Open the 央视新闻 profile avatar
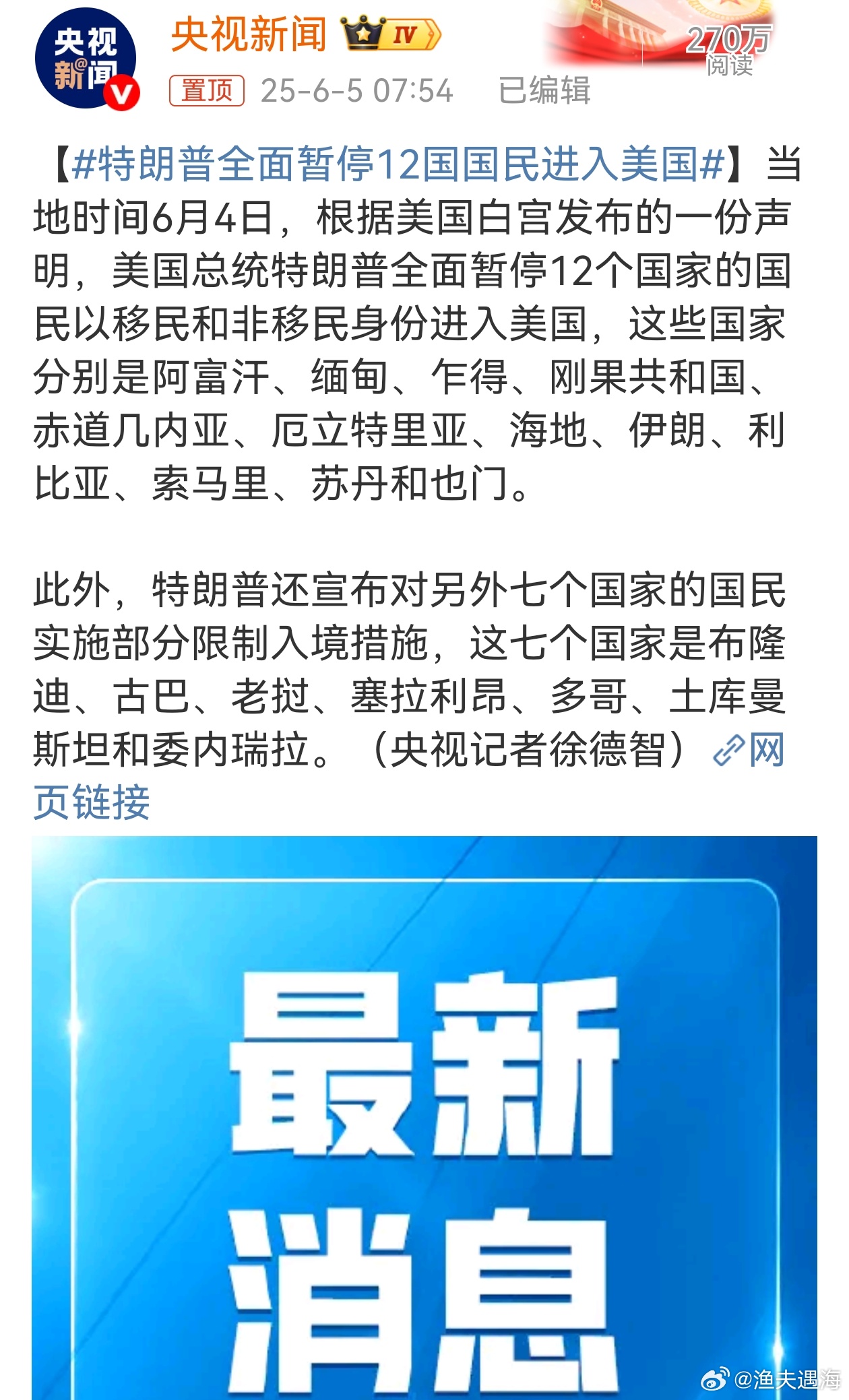This screenshot has width=849, height=1400. [x=86, y=59]
